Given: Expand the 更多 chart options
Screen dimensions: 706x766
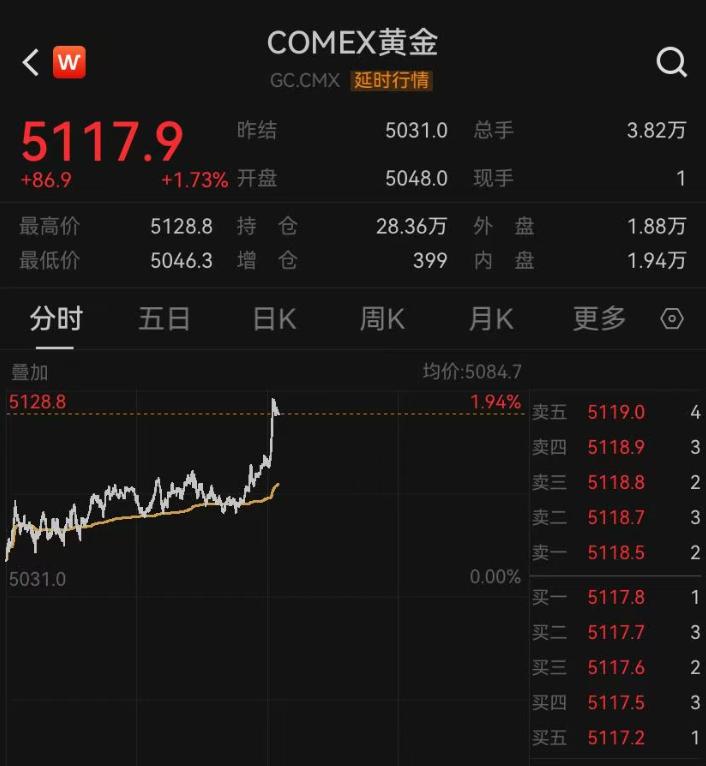Looking at the screenshot, I should click(599, 319).
